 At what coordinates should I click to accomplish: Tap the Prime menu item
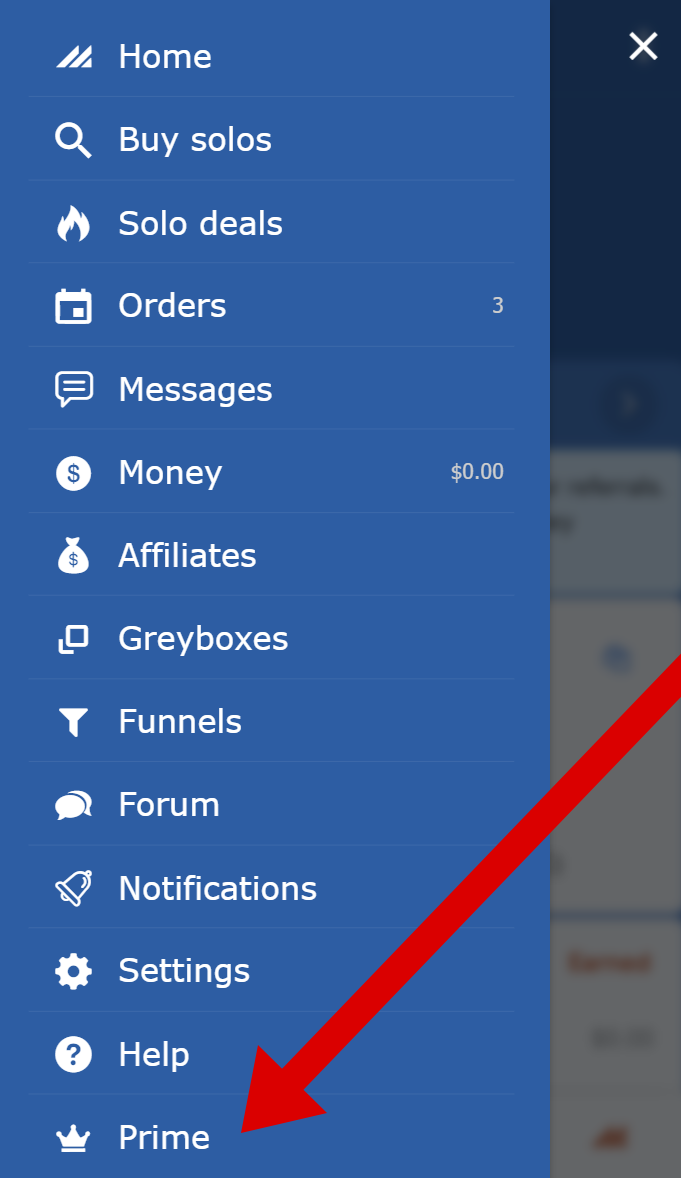pos(164,1138)
